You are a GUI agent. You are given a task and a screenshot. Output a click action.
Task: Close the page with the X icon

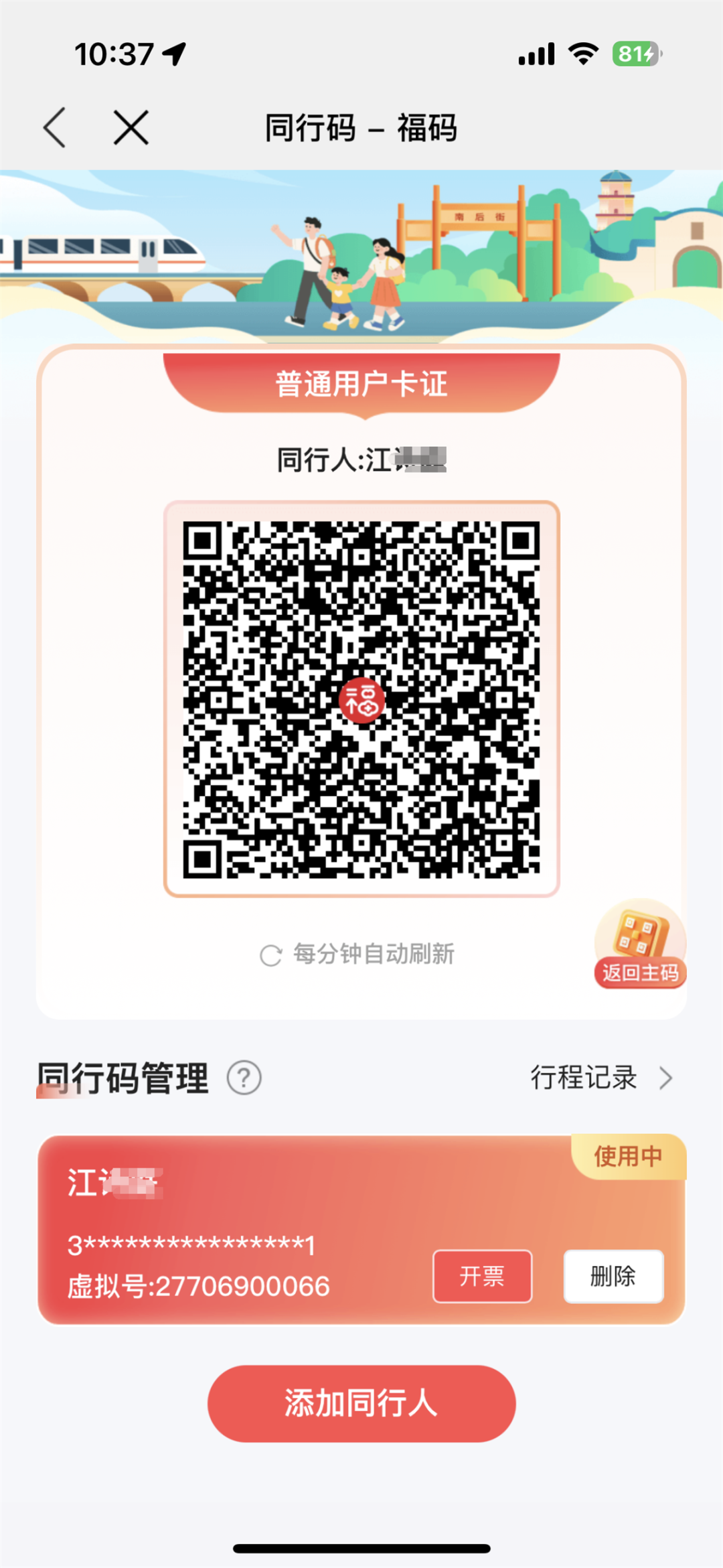tap(131, 127)
